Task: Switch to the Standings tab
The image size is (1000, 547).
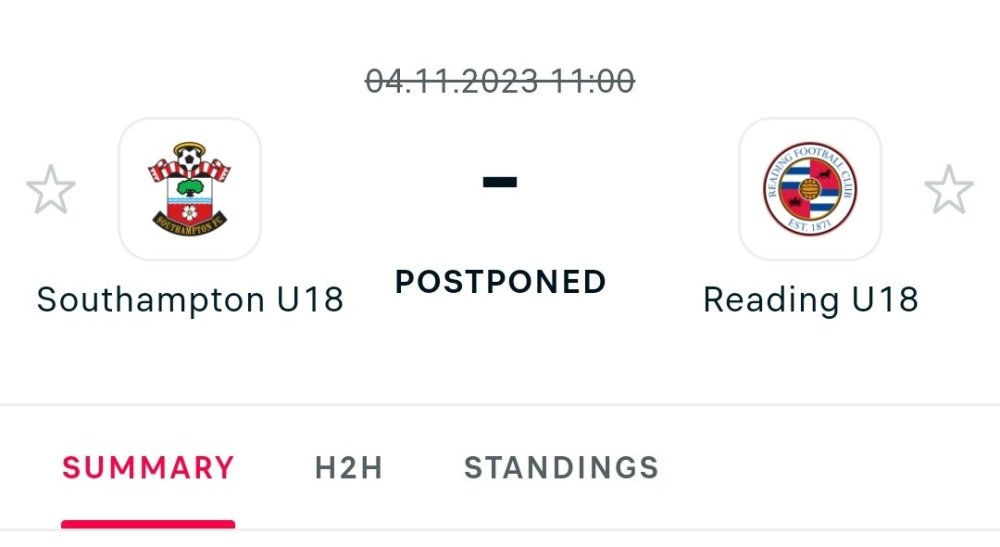Action: pos(561,468)
